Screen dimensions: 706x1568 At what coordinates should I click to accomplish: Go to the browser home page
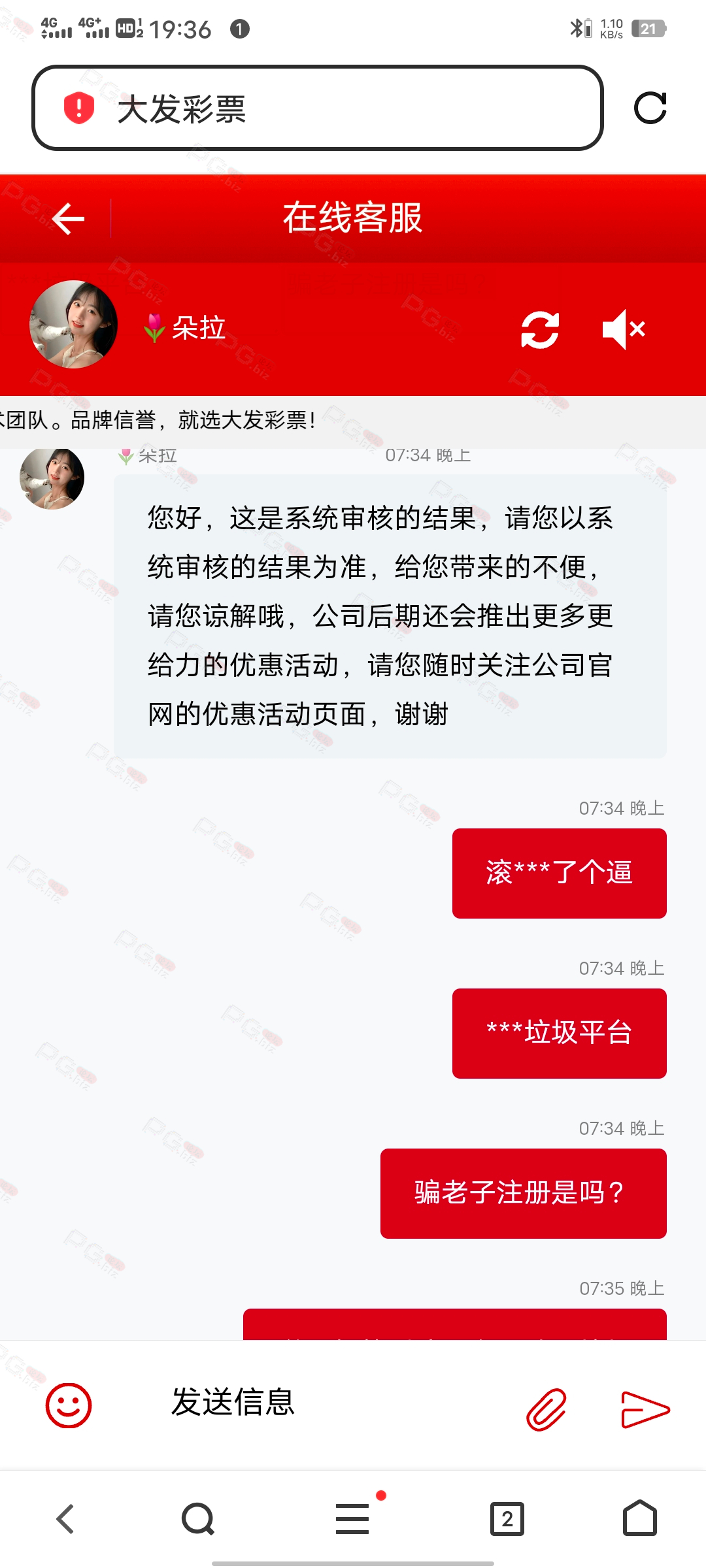[x=639, y=1518]
